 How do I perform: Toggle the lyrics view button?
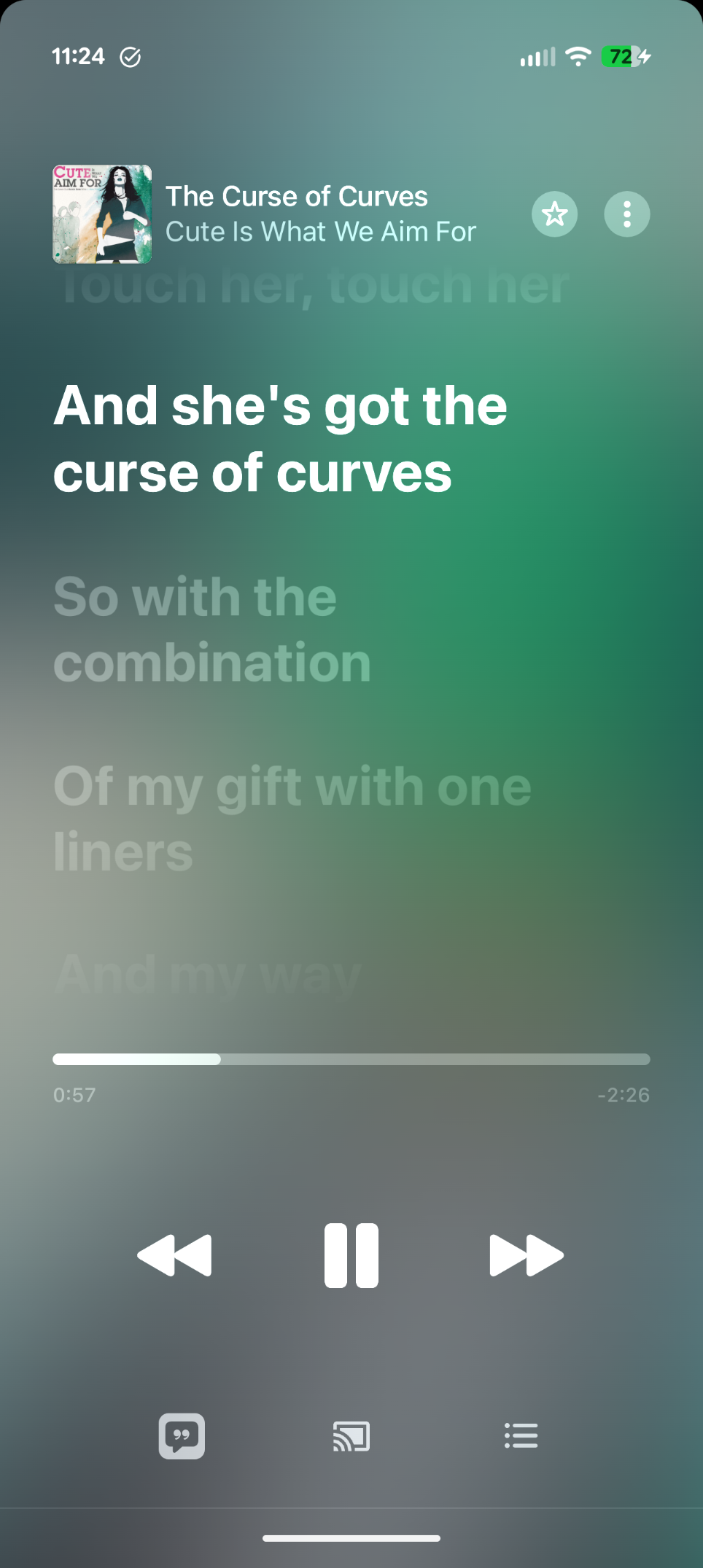(182, 1436)
